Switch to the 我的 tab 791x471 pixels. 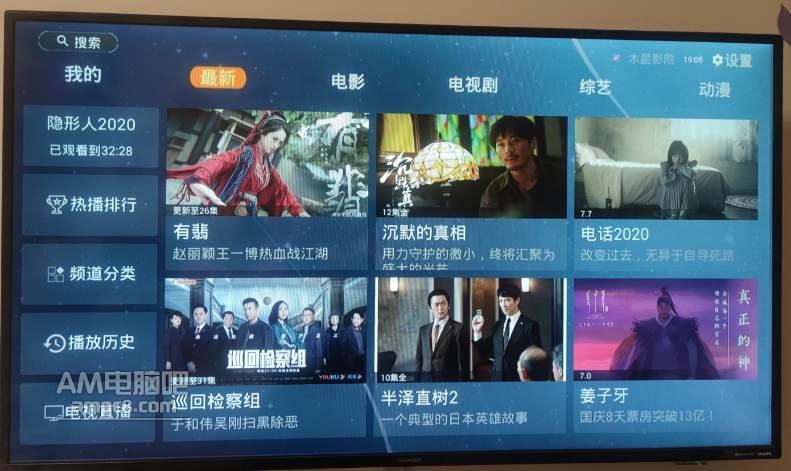click(x=83, y=75)
